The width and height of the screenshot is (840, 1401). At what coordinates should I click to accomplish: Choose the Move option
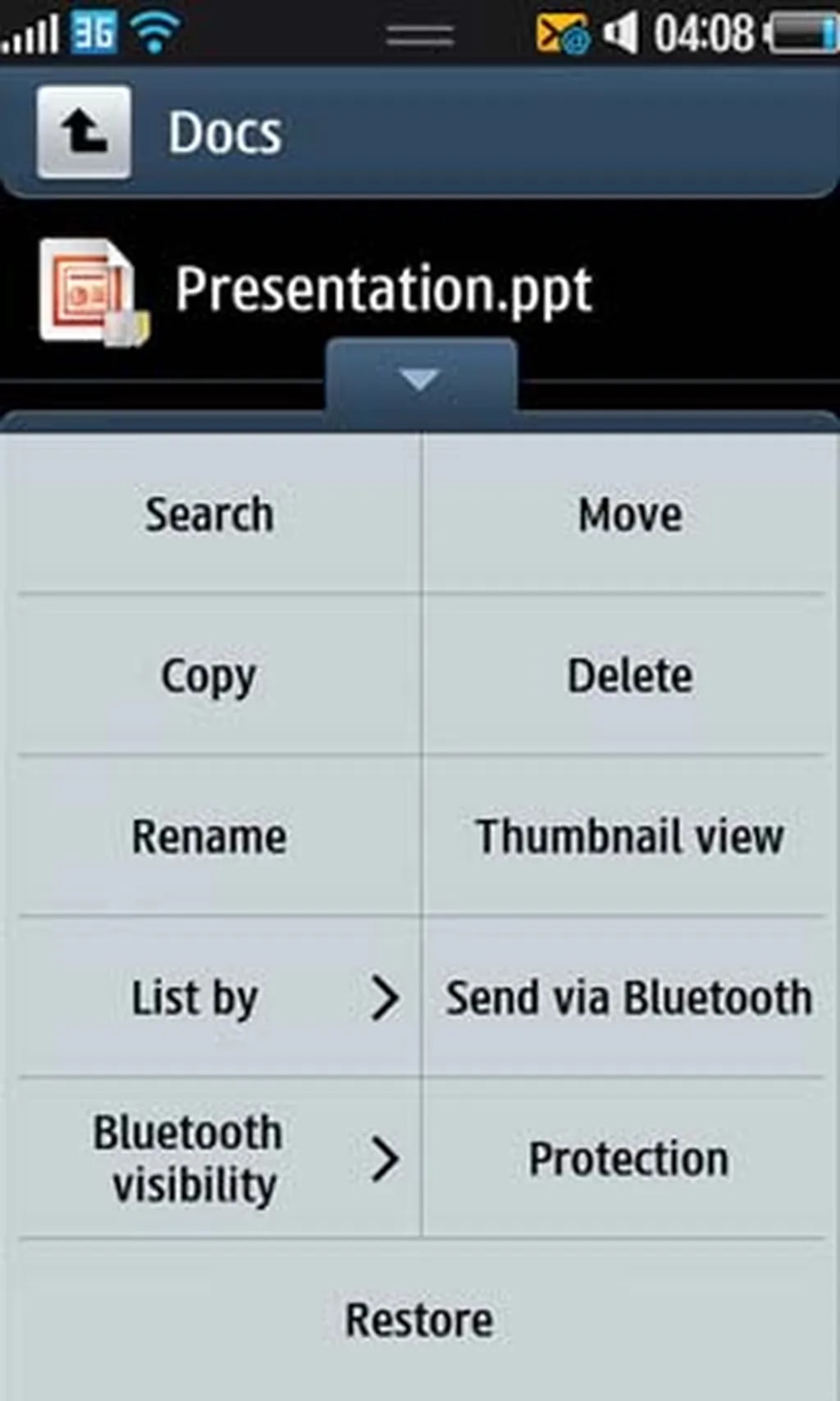click(x=630, y=515)
